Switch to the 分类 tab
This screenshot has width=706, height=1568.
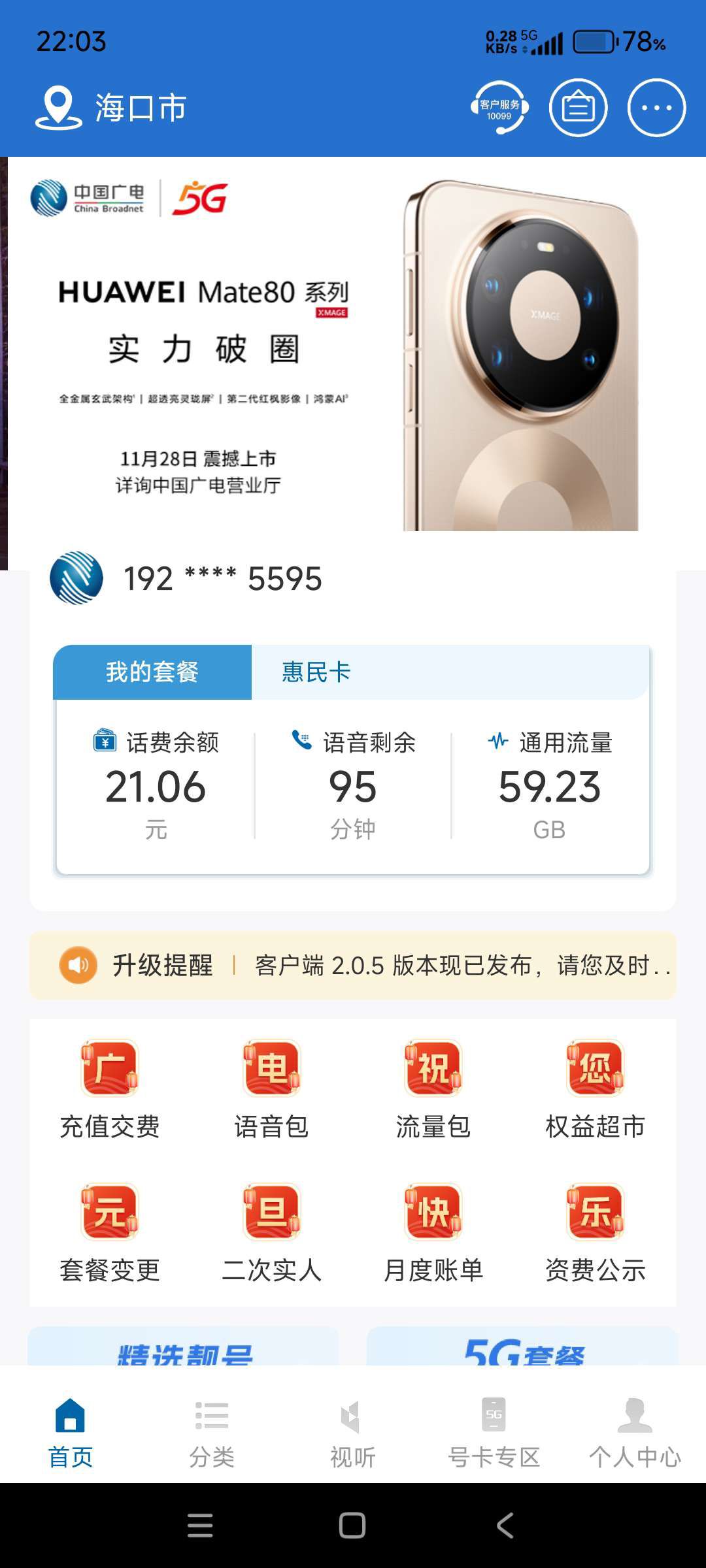point(212,1432)
